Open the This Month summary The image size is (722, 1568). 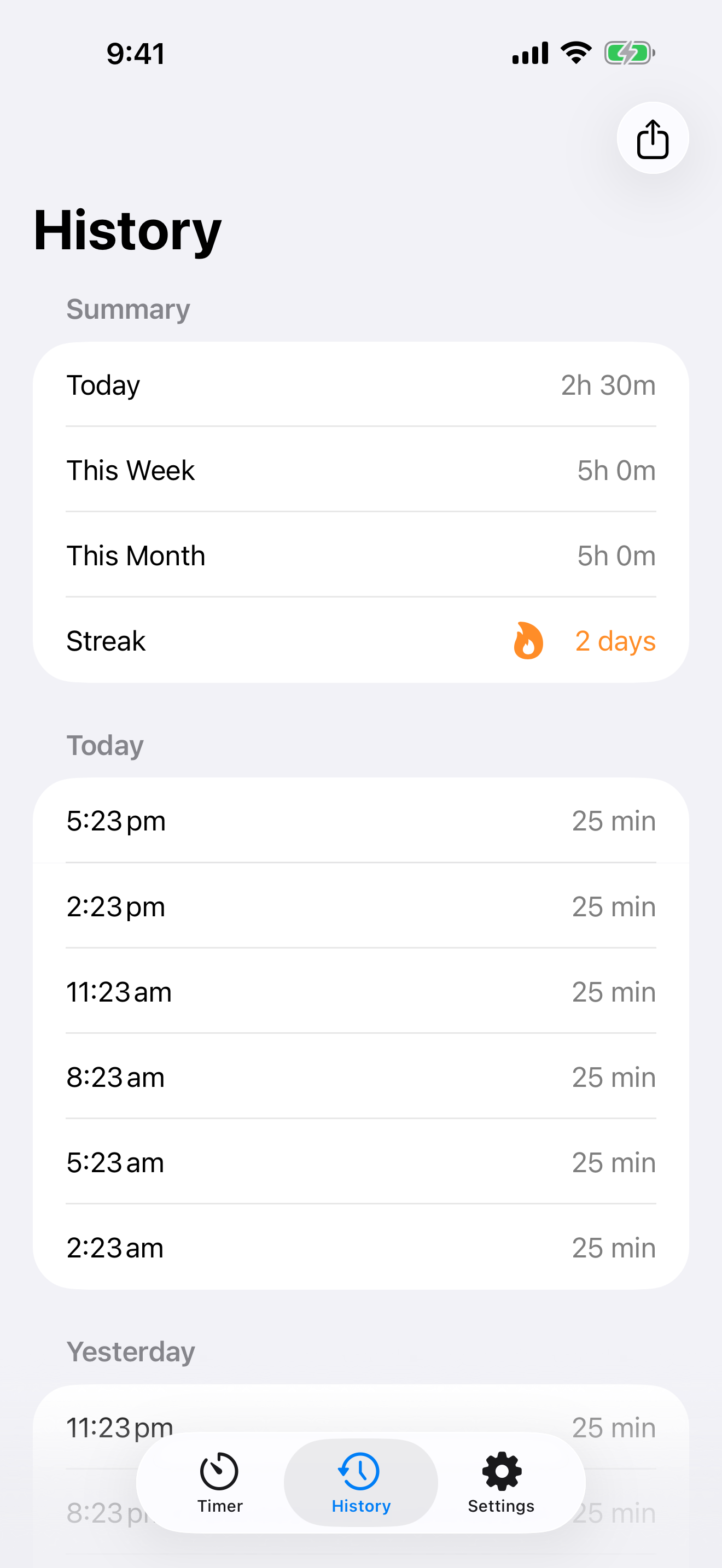pyautogui.click(x=361, y=555)
